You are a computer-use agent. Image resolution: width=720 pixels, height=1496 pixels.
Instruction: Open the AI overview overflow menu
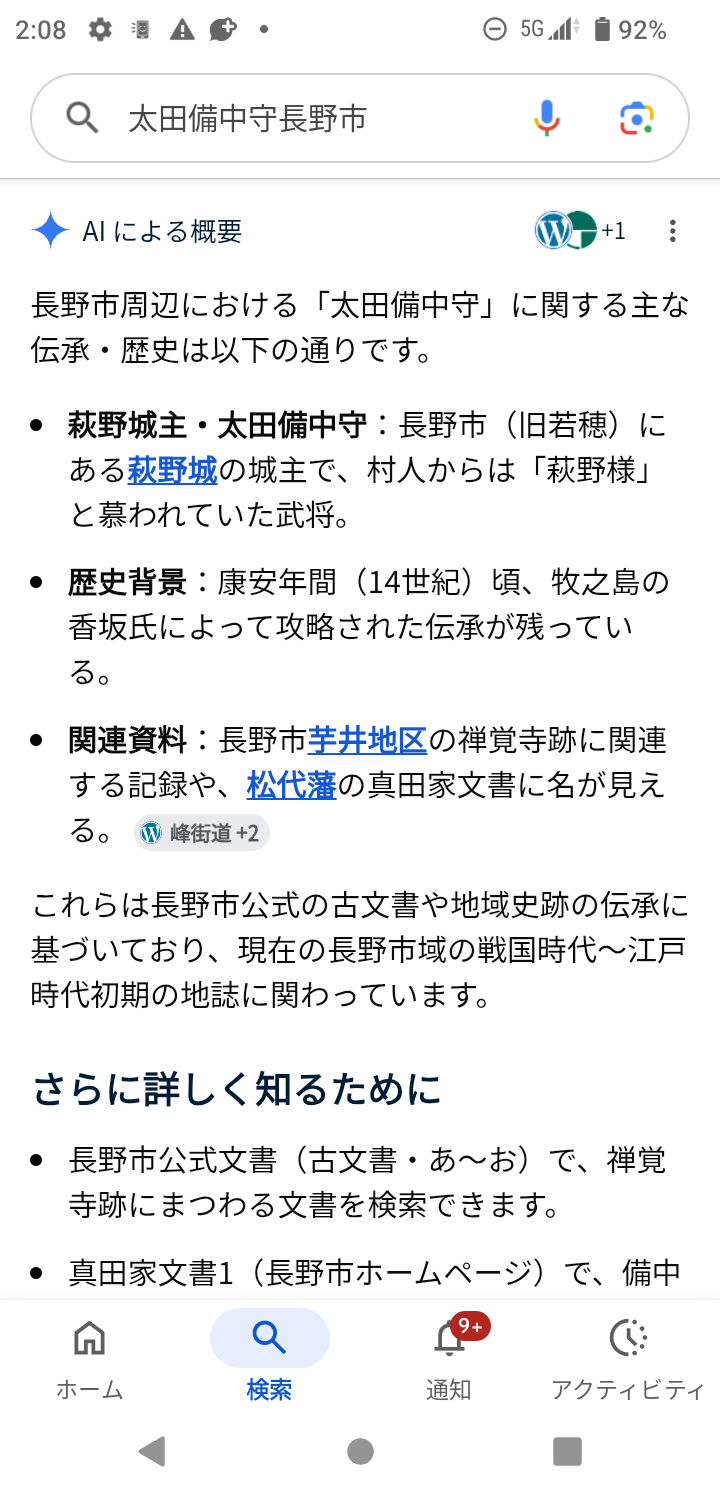point(673,231)
